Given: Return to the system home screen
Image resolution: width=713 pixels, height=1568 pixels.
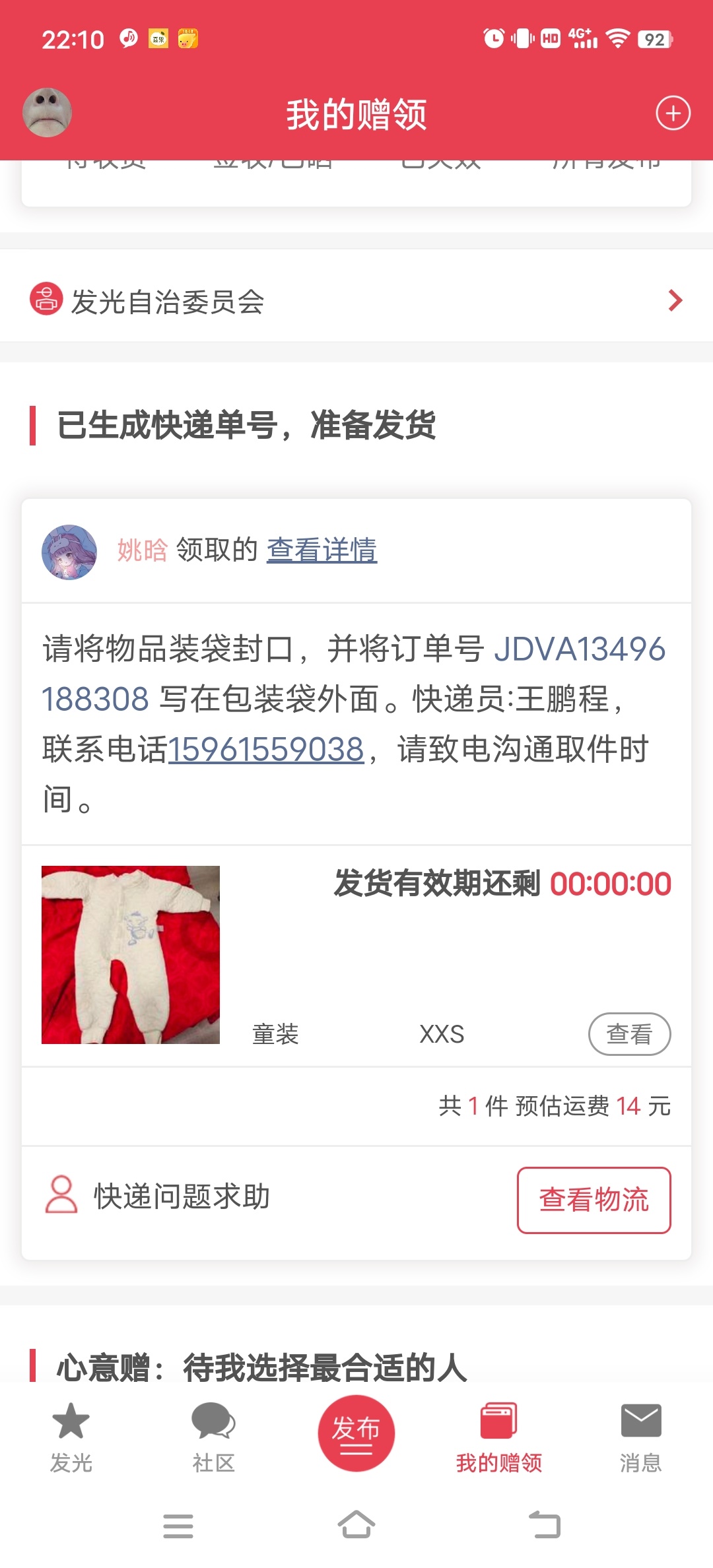Looking at the screenshot, I should pos(356,1525).
